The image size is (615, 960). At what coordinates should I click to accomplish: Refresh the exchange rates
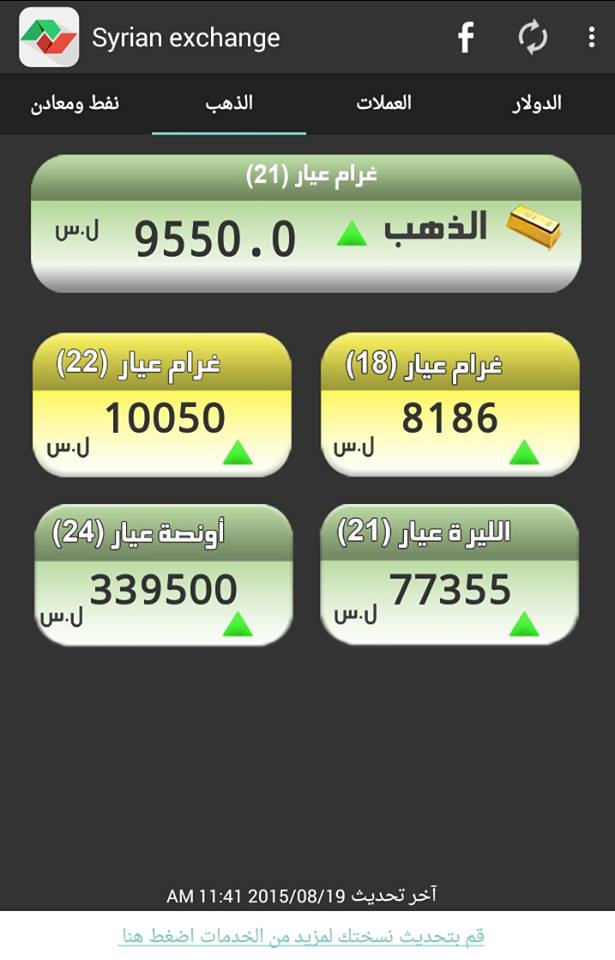click(532, 38)
